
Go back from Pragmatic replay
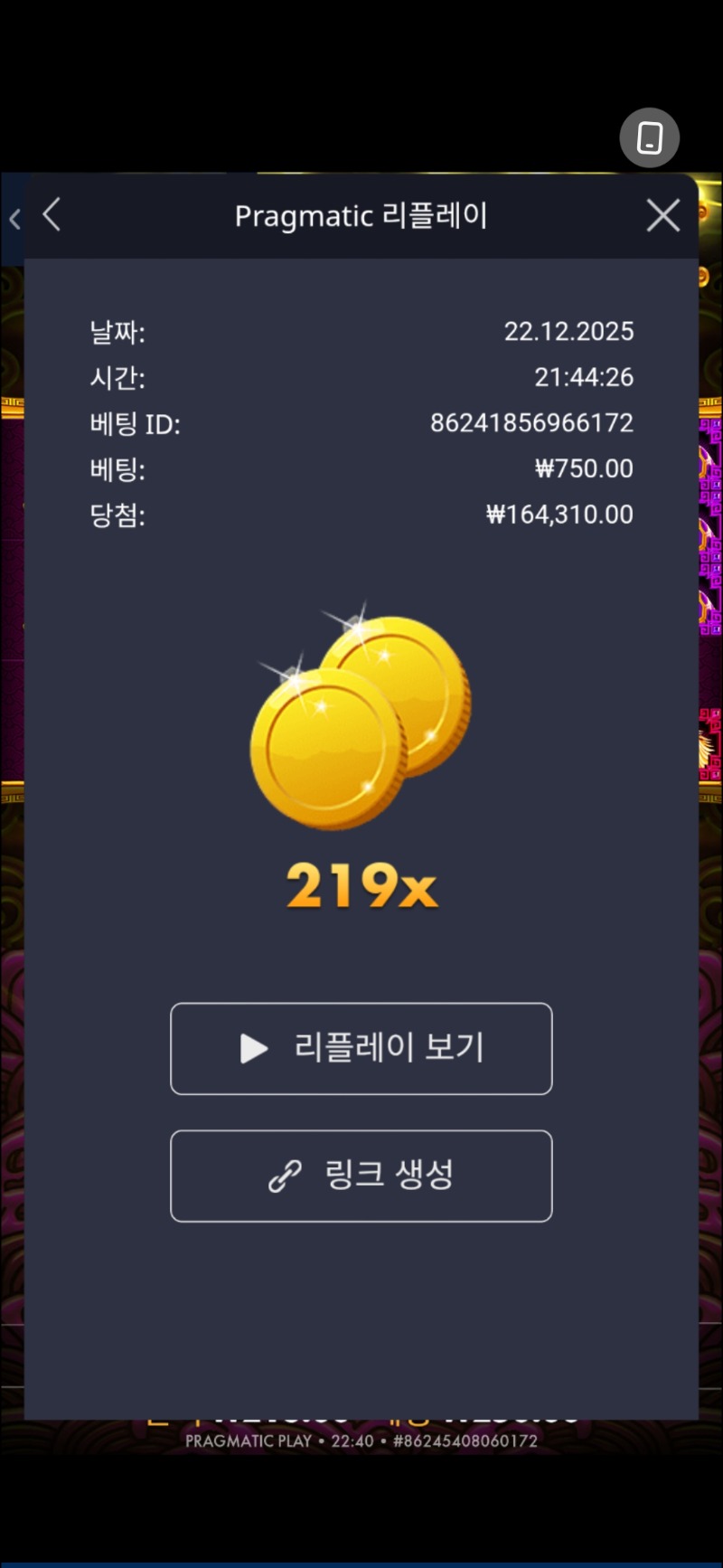[52, 215]
